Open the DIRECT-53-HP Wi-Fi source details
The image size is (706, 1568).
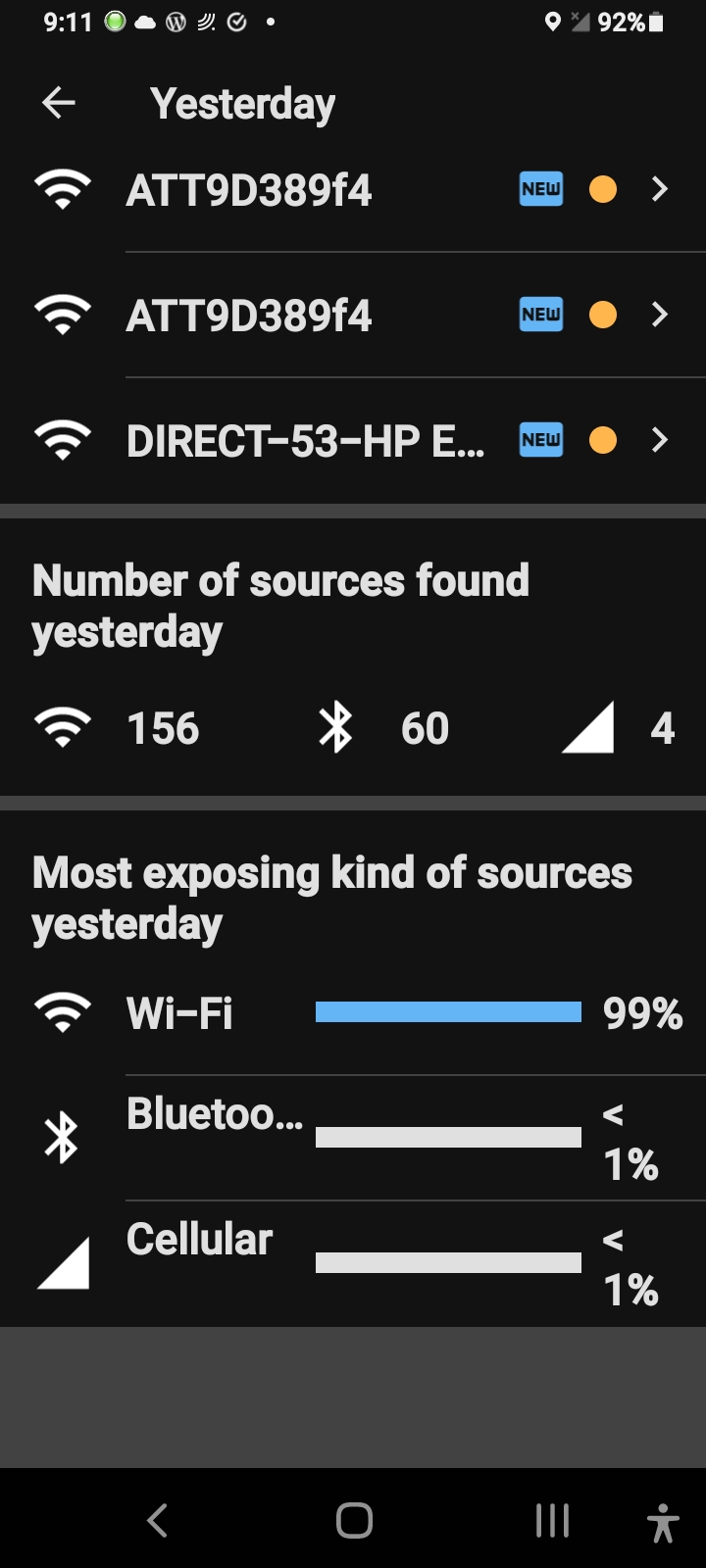click(353, 441)
